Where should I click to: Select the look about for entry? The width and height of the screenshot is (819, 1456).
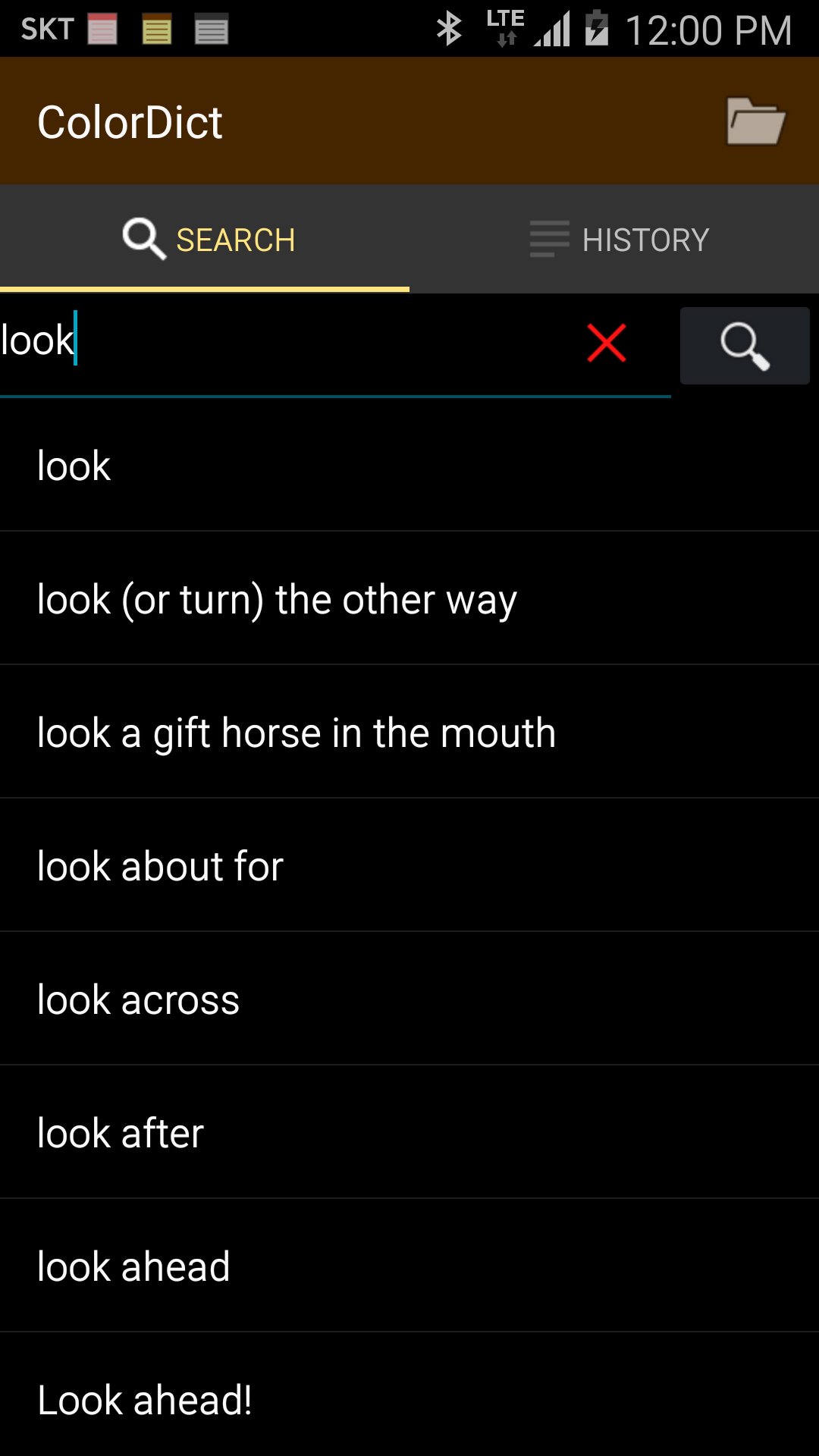[x=409, y=865]
